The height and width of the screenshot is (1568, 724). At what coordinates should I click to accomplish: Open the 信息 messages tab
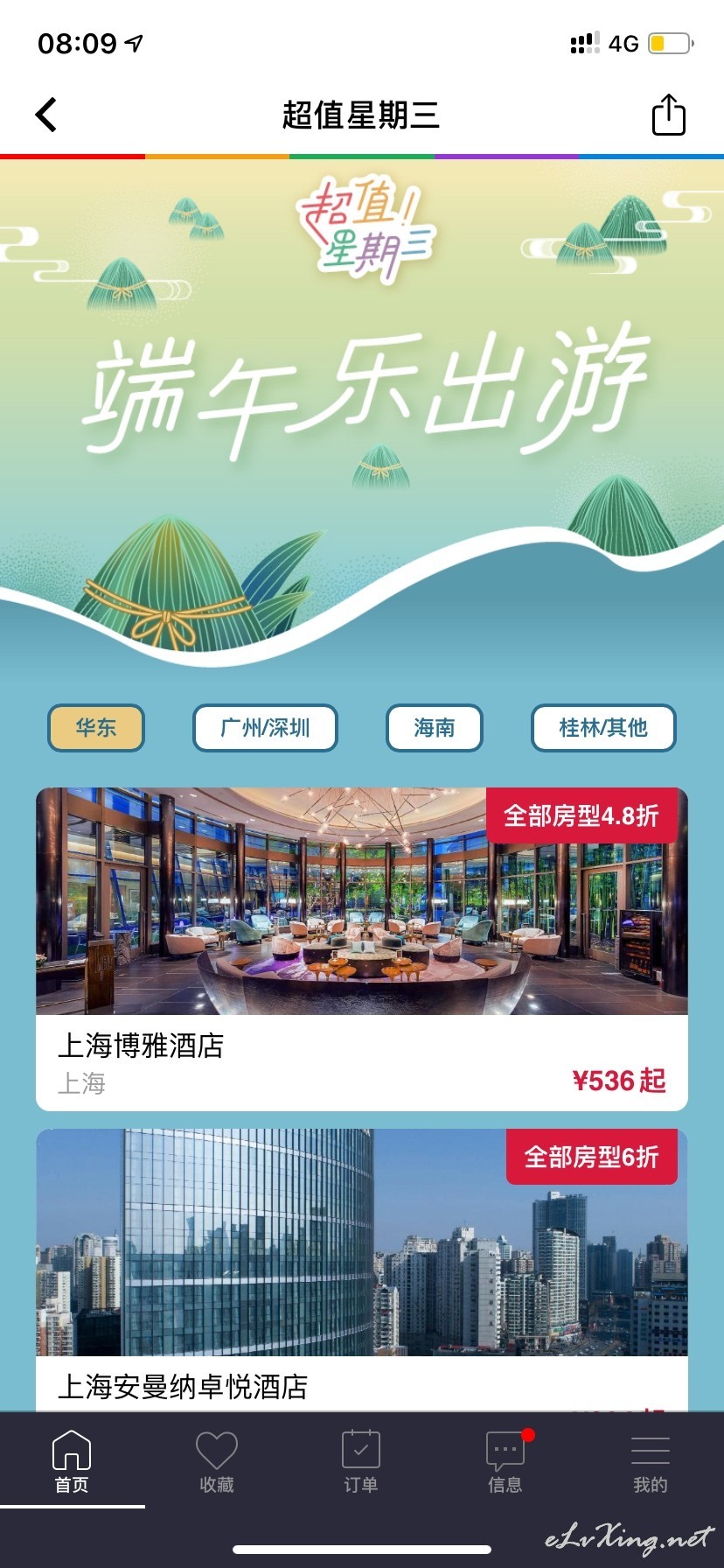tap(505, 1461)
